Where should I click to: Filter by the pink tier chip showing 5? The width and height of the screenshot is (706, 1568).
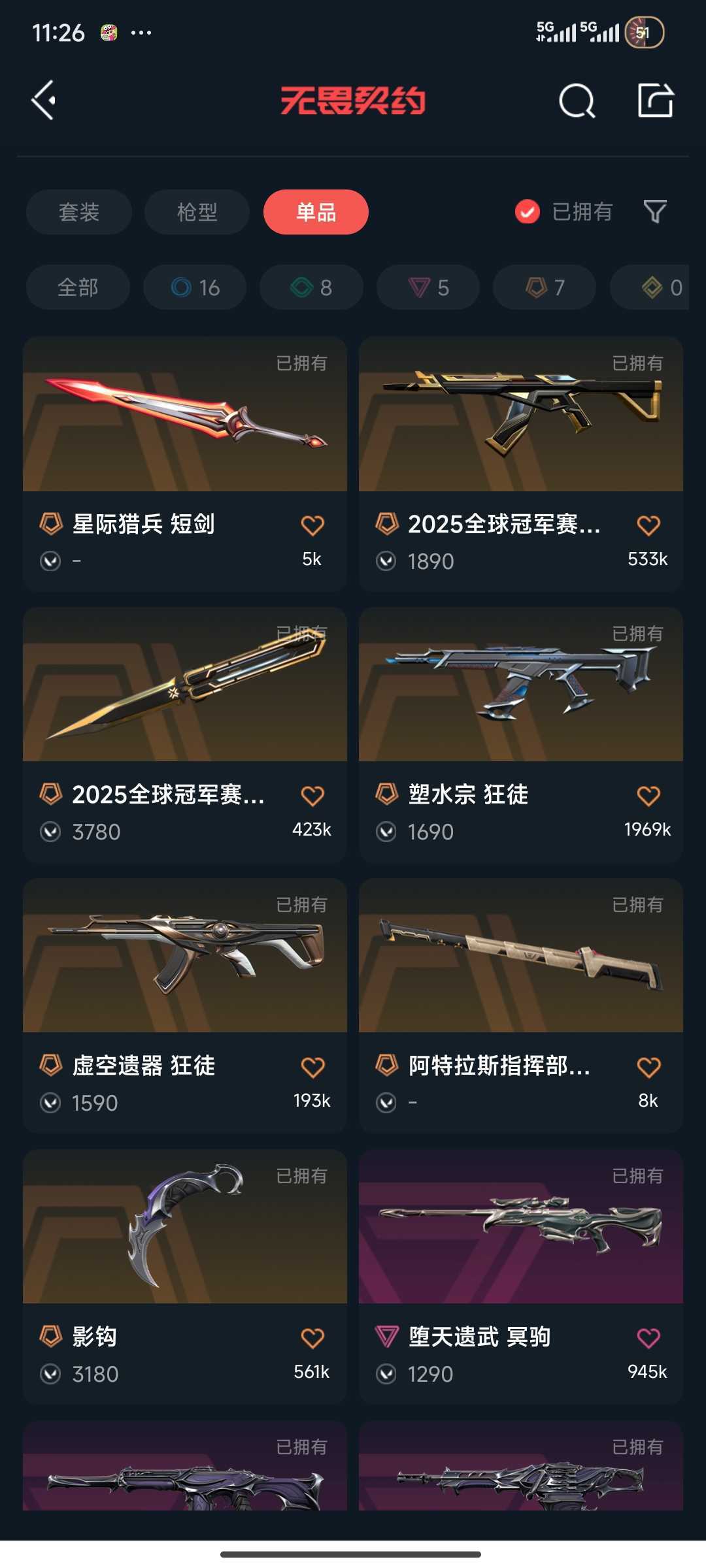428,287
